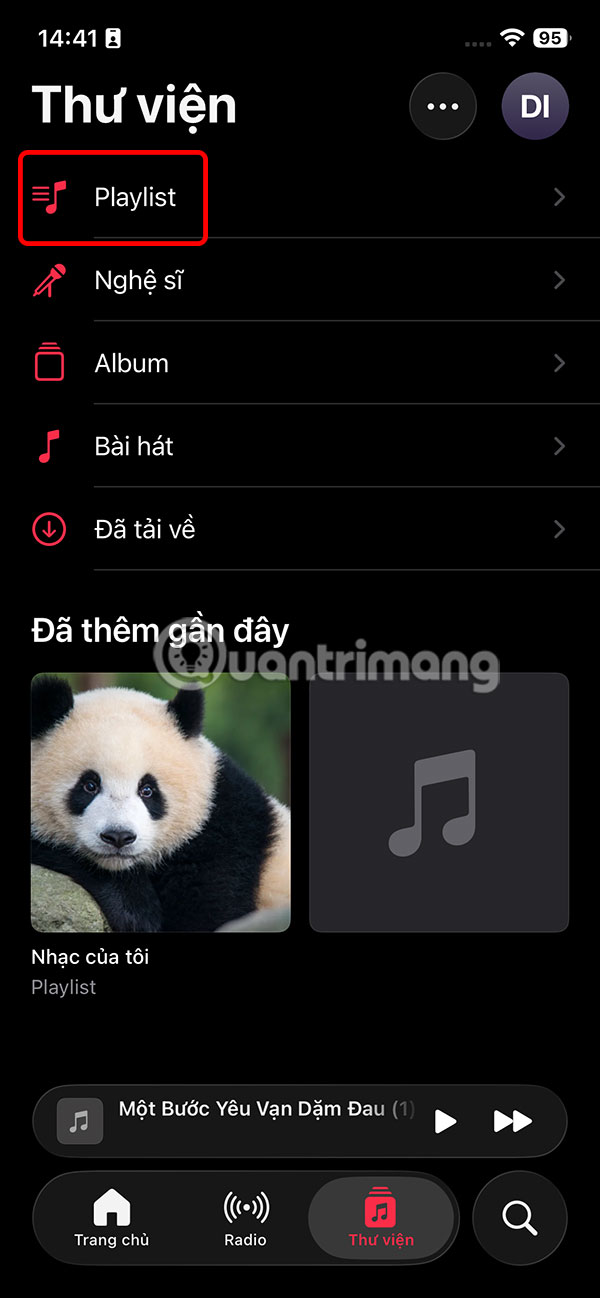Open the Nhạc của tôi playlist

[x=161, y=802]
